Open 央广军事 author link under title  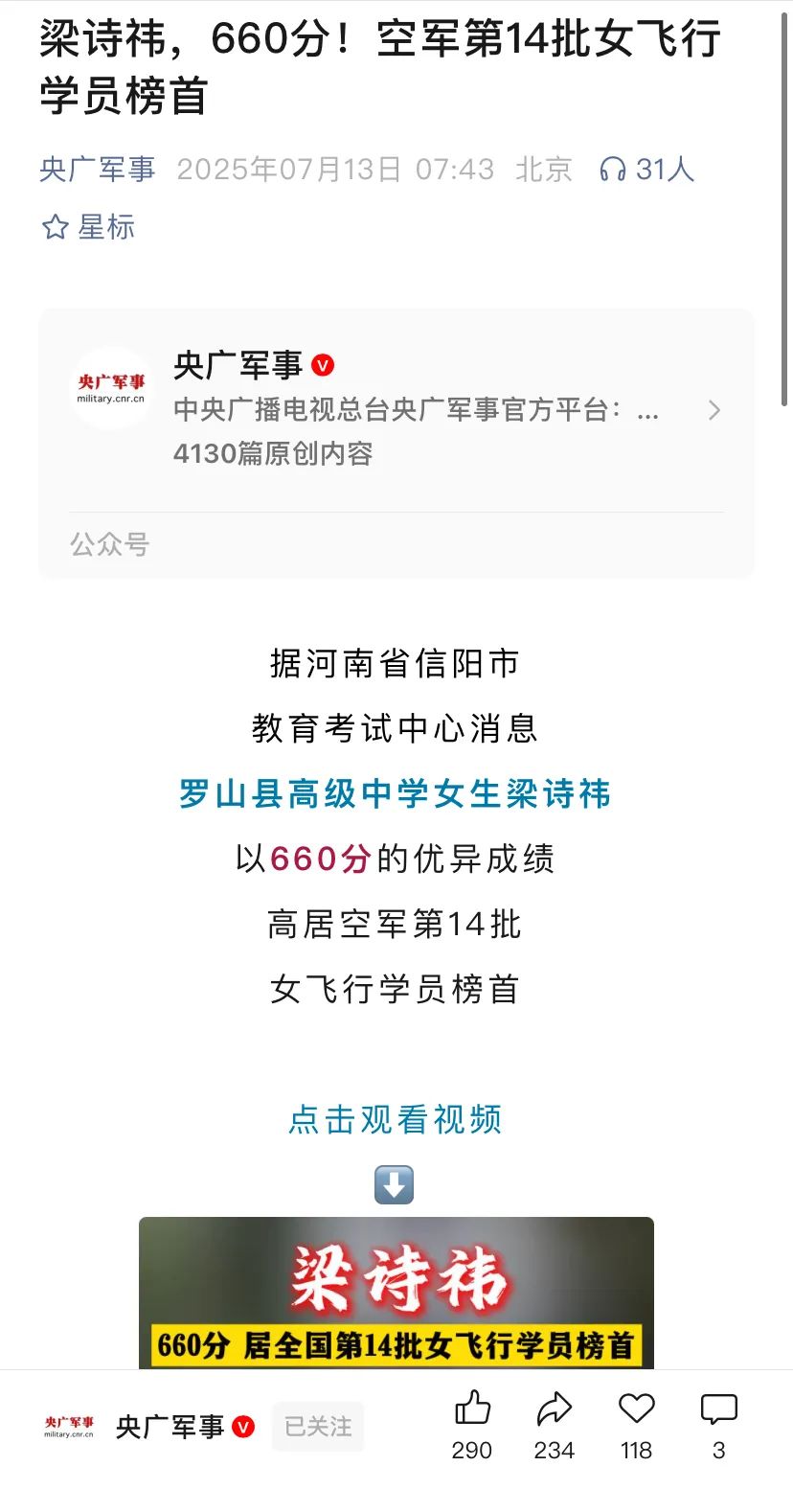97,170
